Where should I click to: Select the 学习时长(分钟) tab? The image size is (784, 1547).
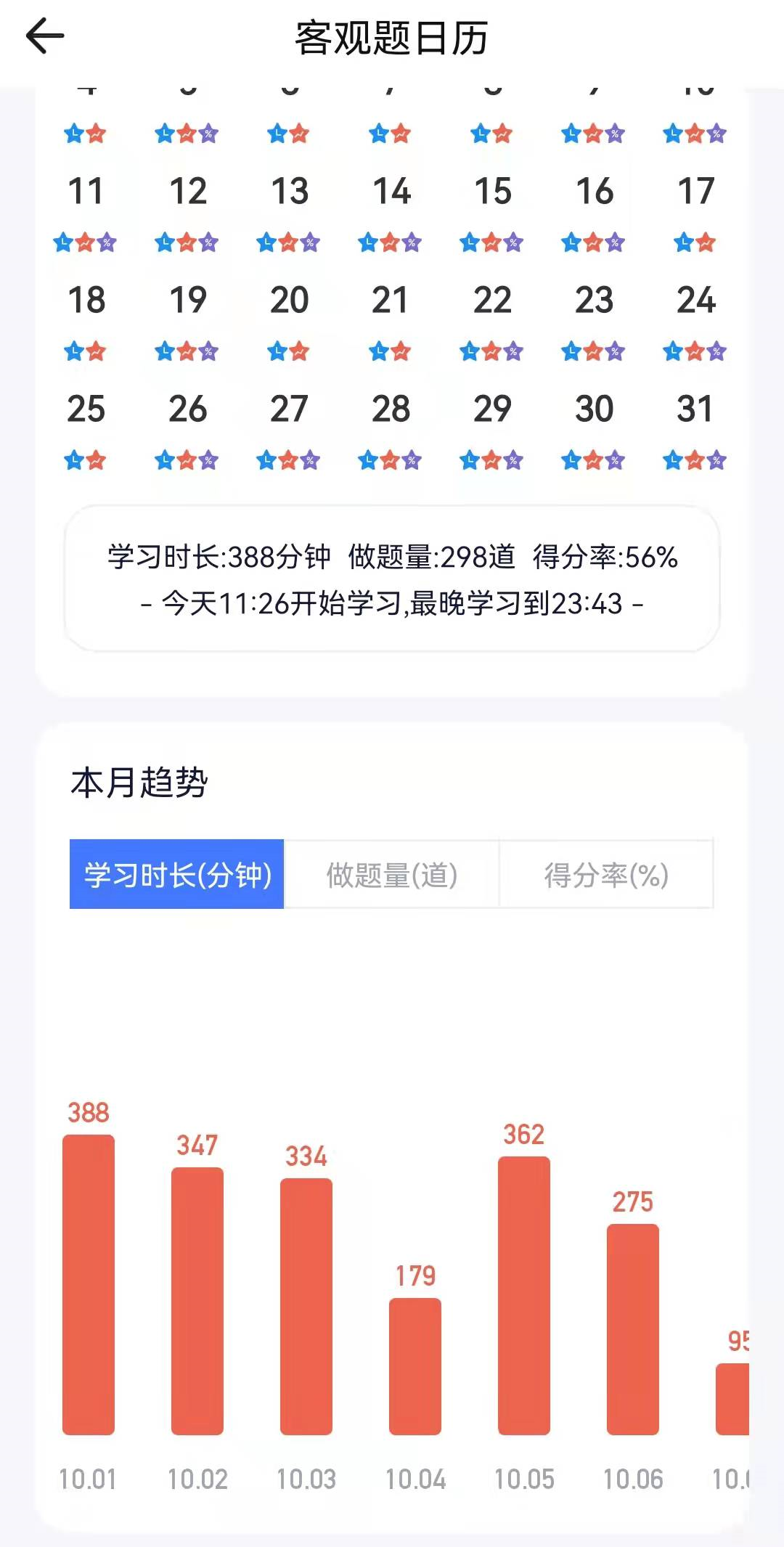(177, 875)
